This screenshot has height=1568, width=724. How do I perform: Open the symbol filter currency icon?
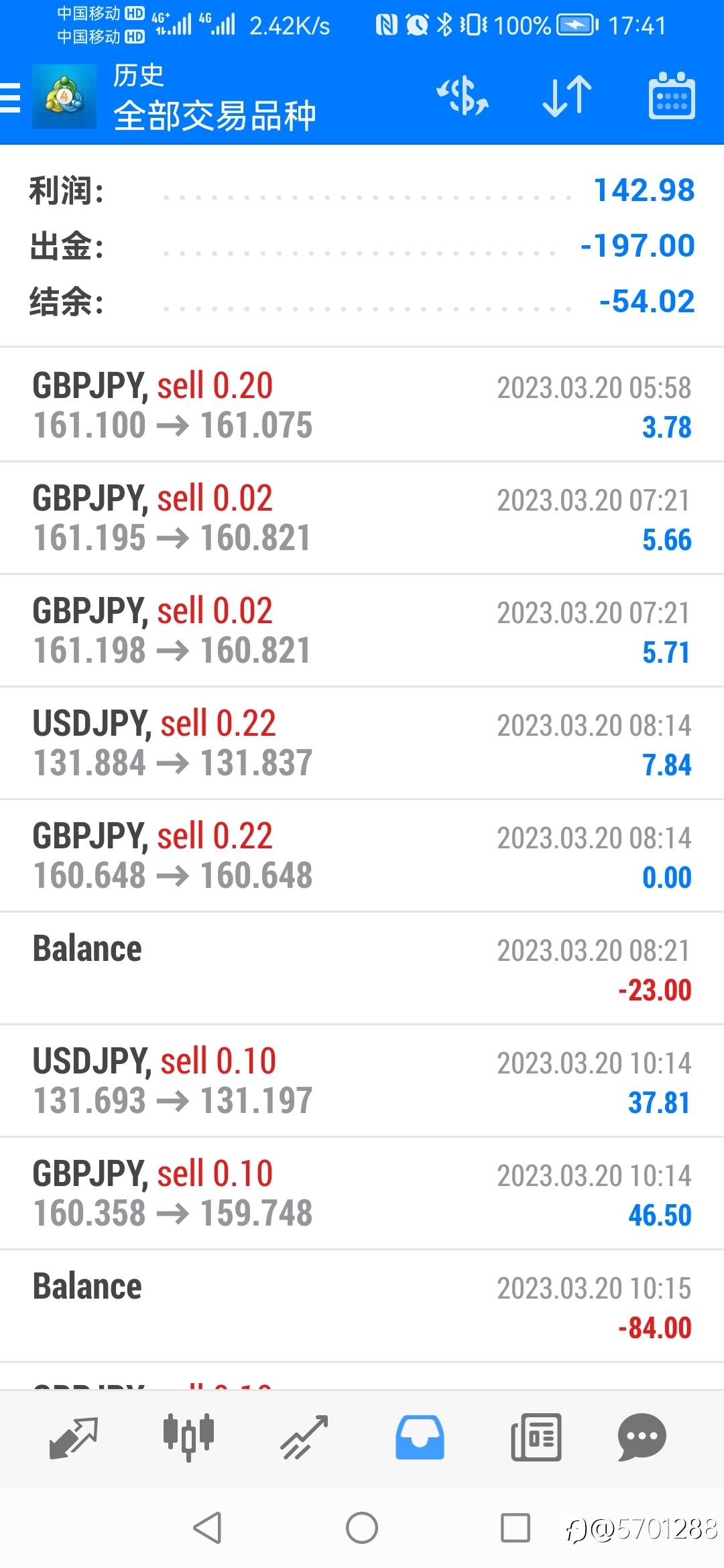(x=463, y=96)
